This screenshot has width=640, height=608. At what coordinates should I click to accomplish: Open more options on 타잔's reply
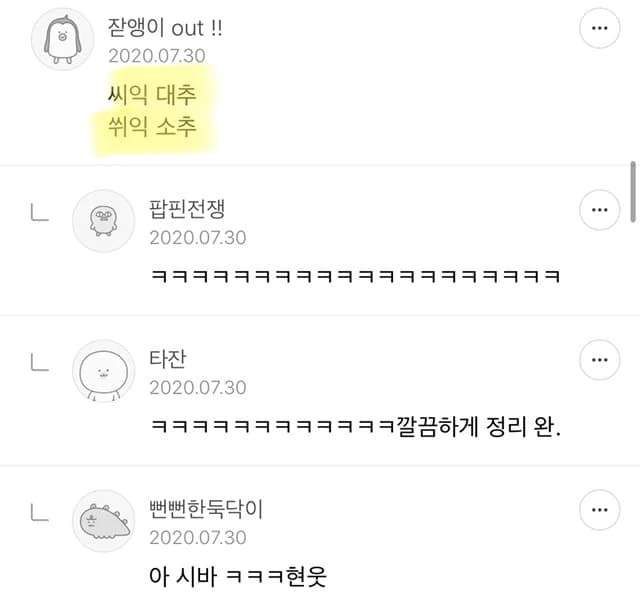pos(599,359)
